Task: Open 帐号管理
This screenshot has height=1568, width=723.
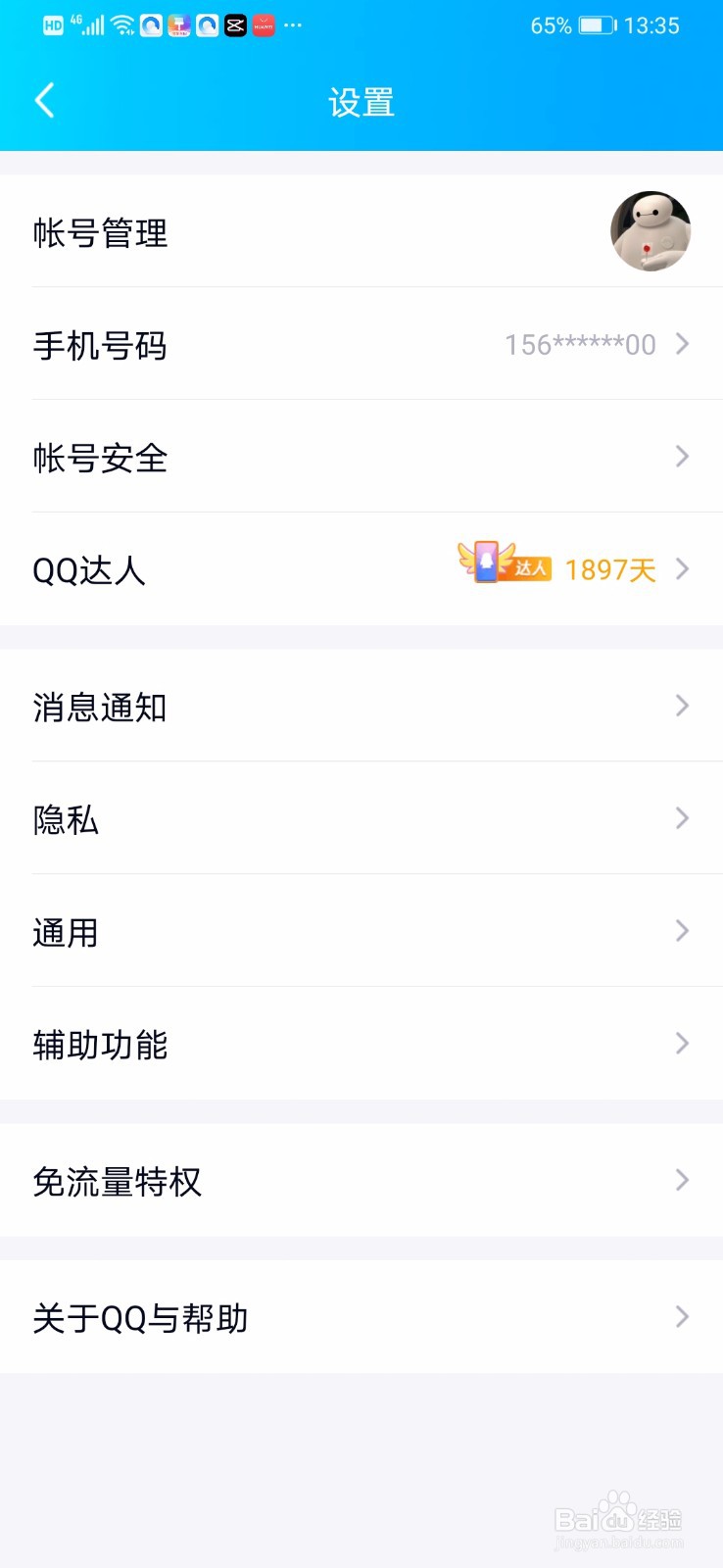Action: tap(361, 231)
